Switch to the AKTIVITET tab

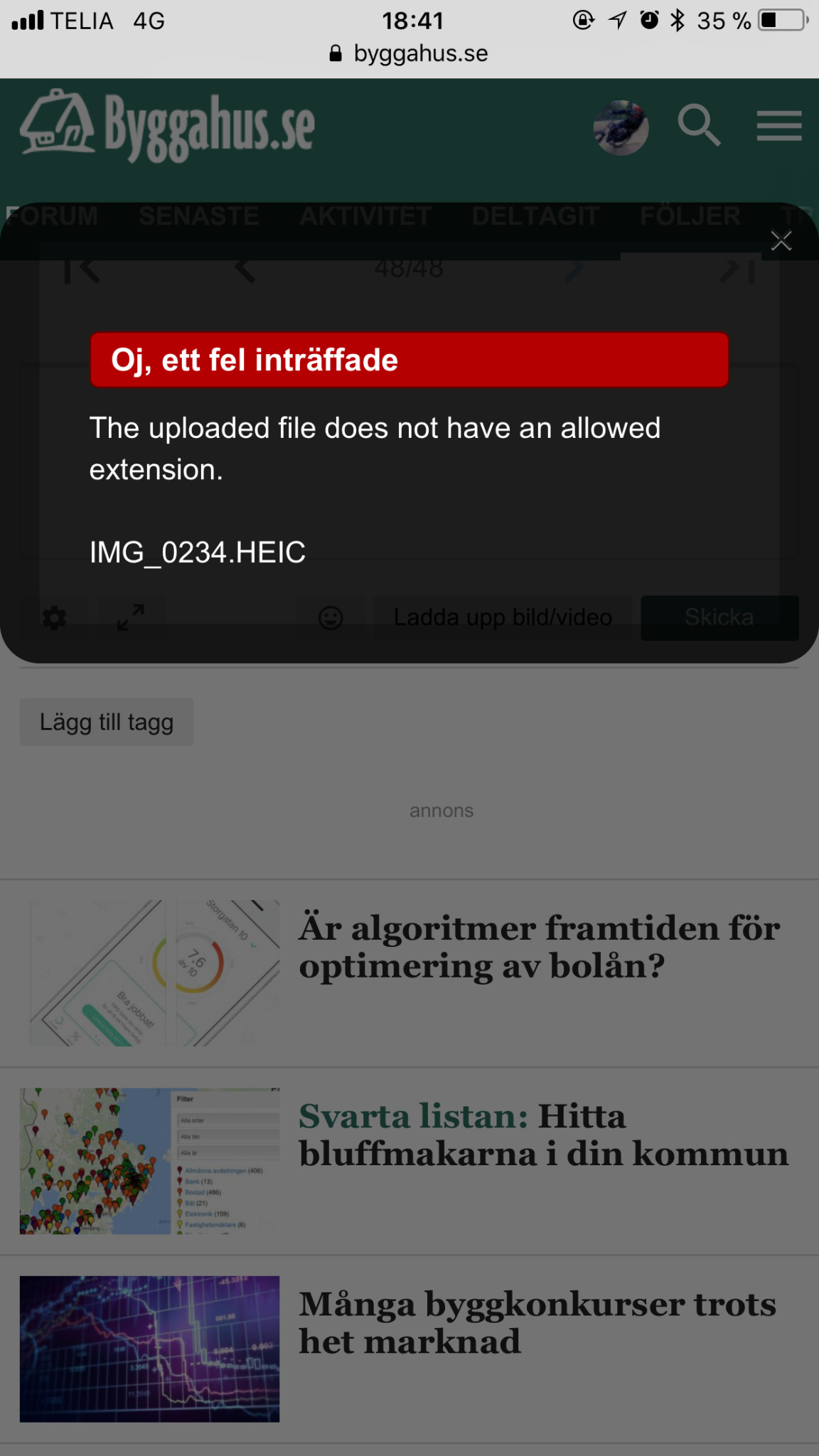pos(365,215)
